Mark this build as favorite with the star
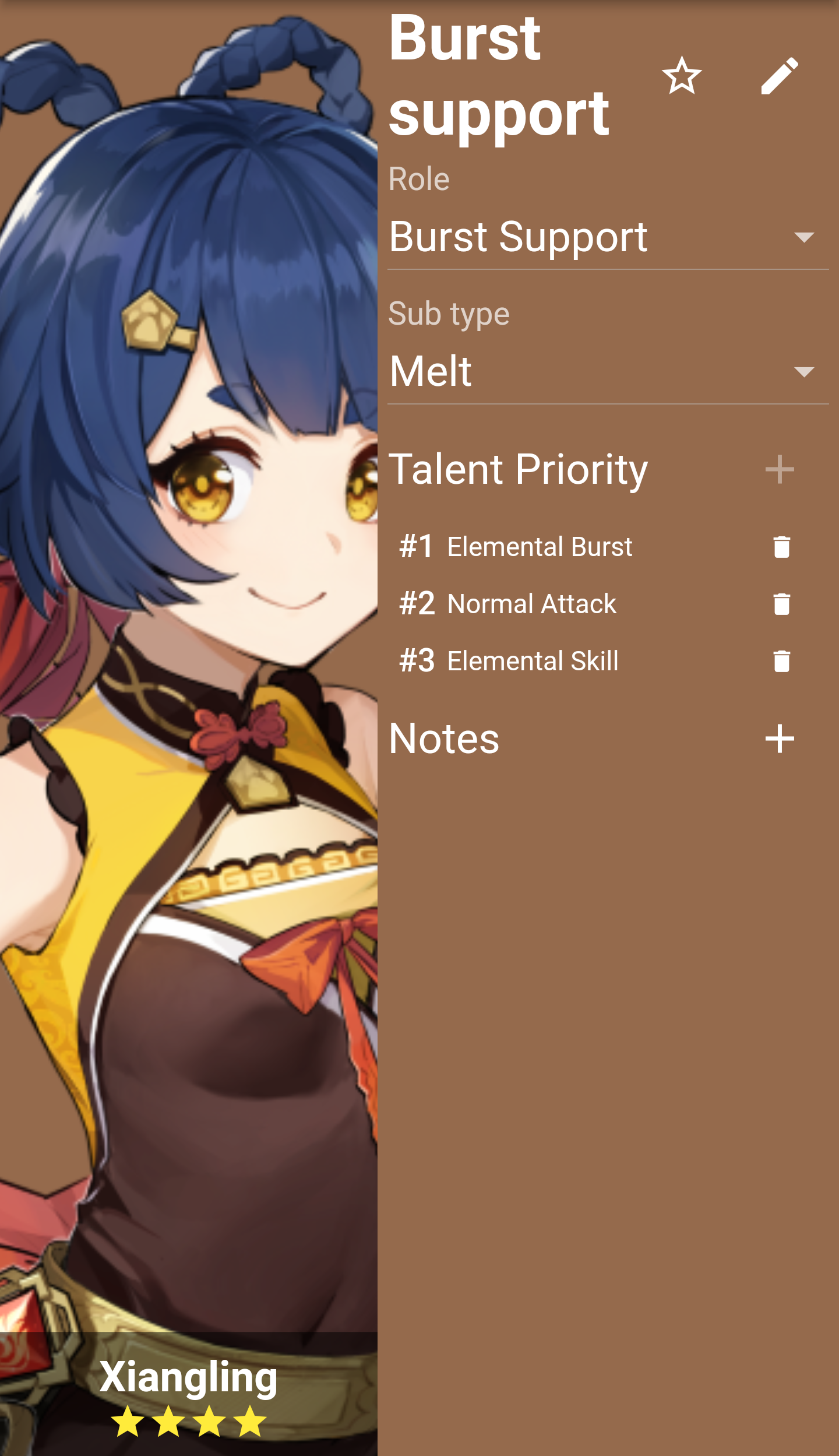839x1456 pixels. tap(681, 76)
